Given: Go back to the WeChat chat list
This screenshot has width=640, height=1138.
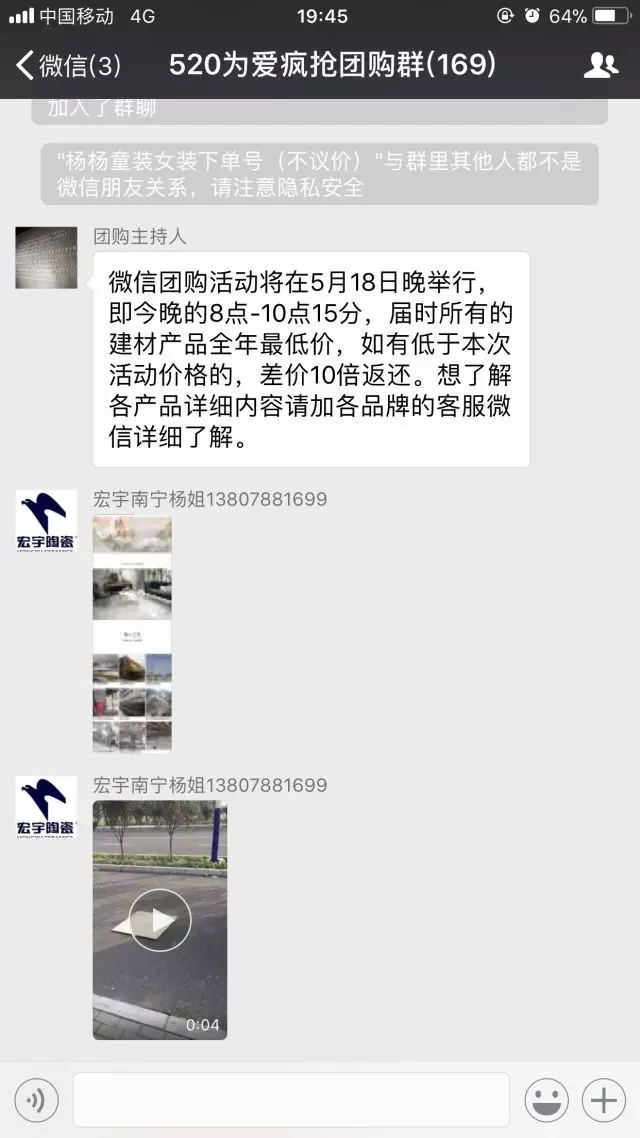Looking at the screenshot, I should point(67,65).
